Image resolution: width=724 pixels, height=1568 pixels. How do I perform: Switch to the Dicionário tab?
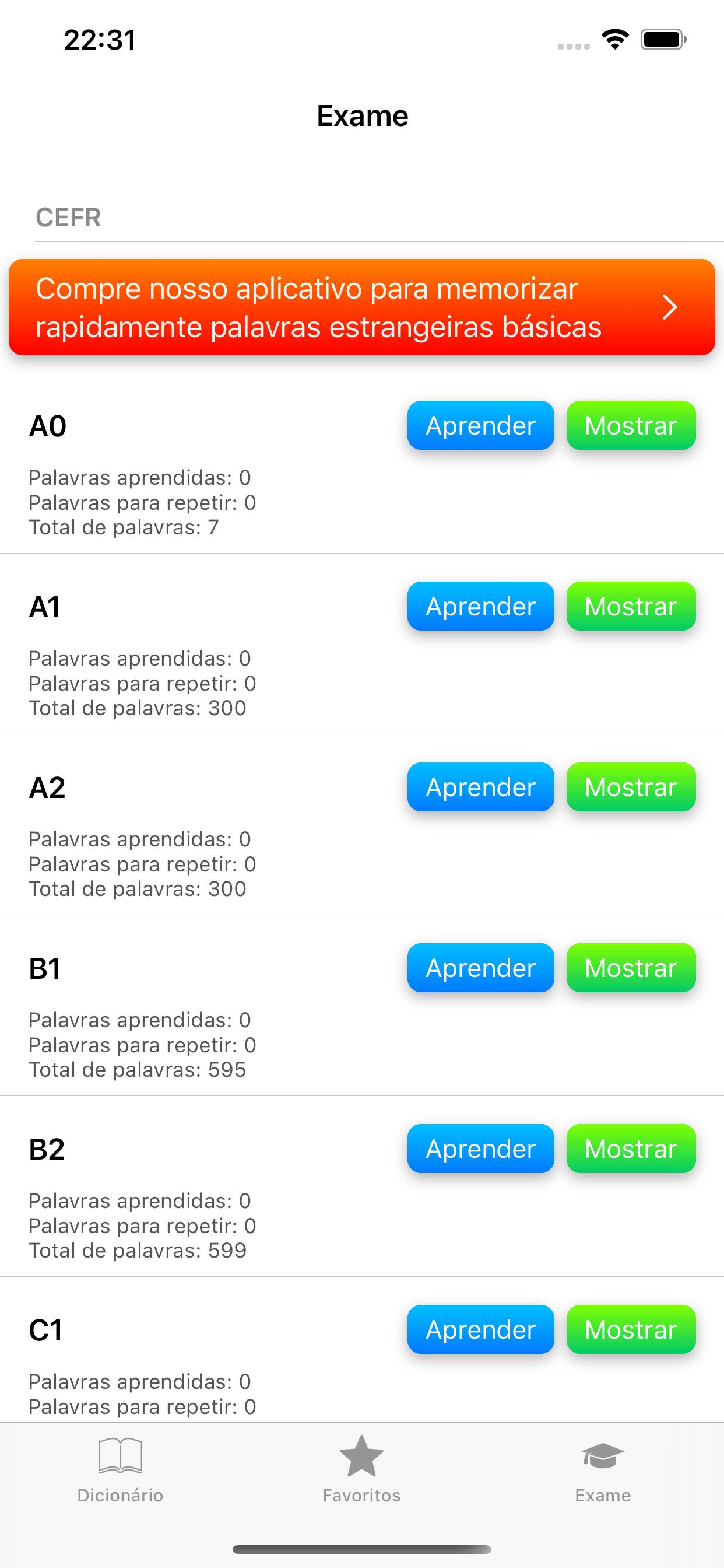pos(121,1469)
